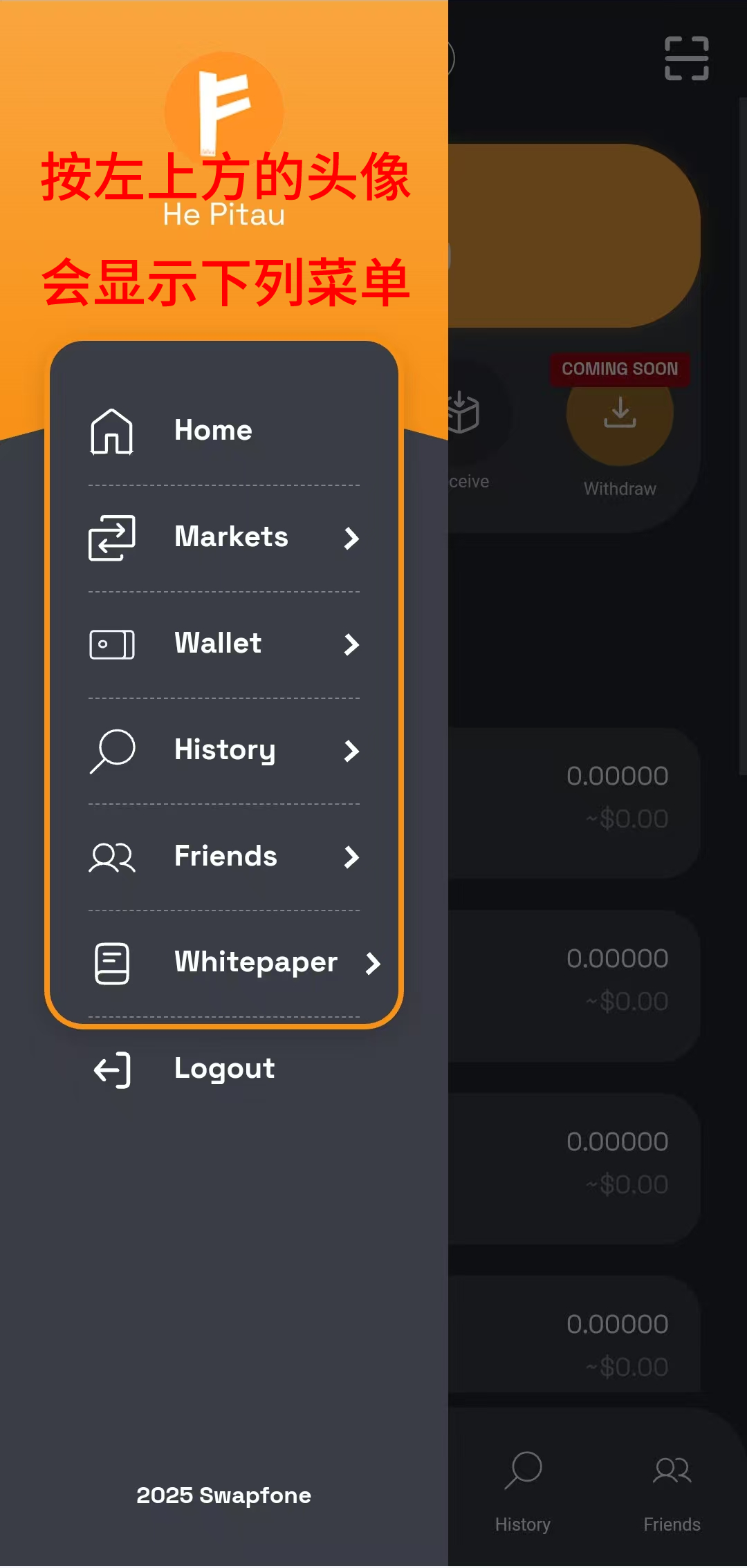Open the Markets menu item

[x=223, y=538]
